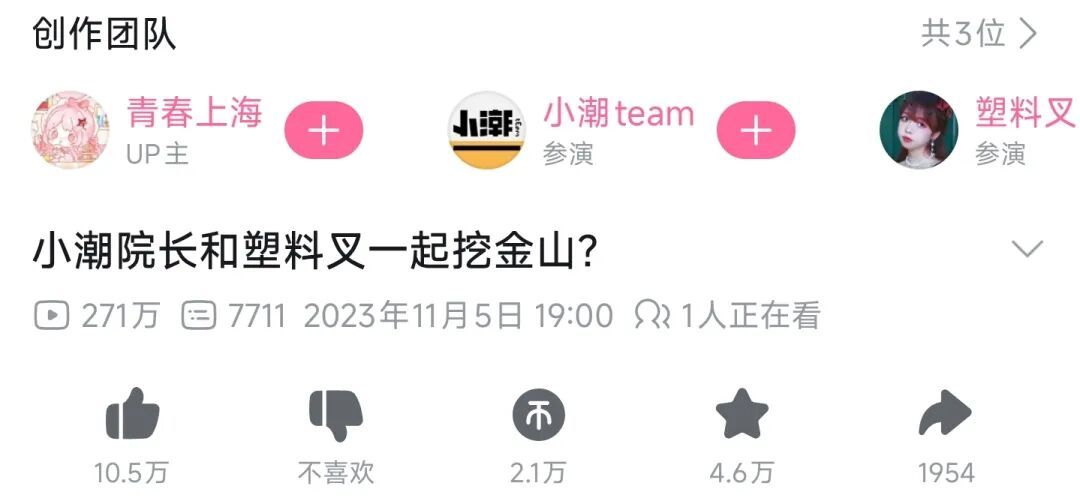Screen dimensions: 1080x504
Task: Open 小潮team profile
Action: pyautogui.click(x=485, y=131)
